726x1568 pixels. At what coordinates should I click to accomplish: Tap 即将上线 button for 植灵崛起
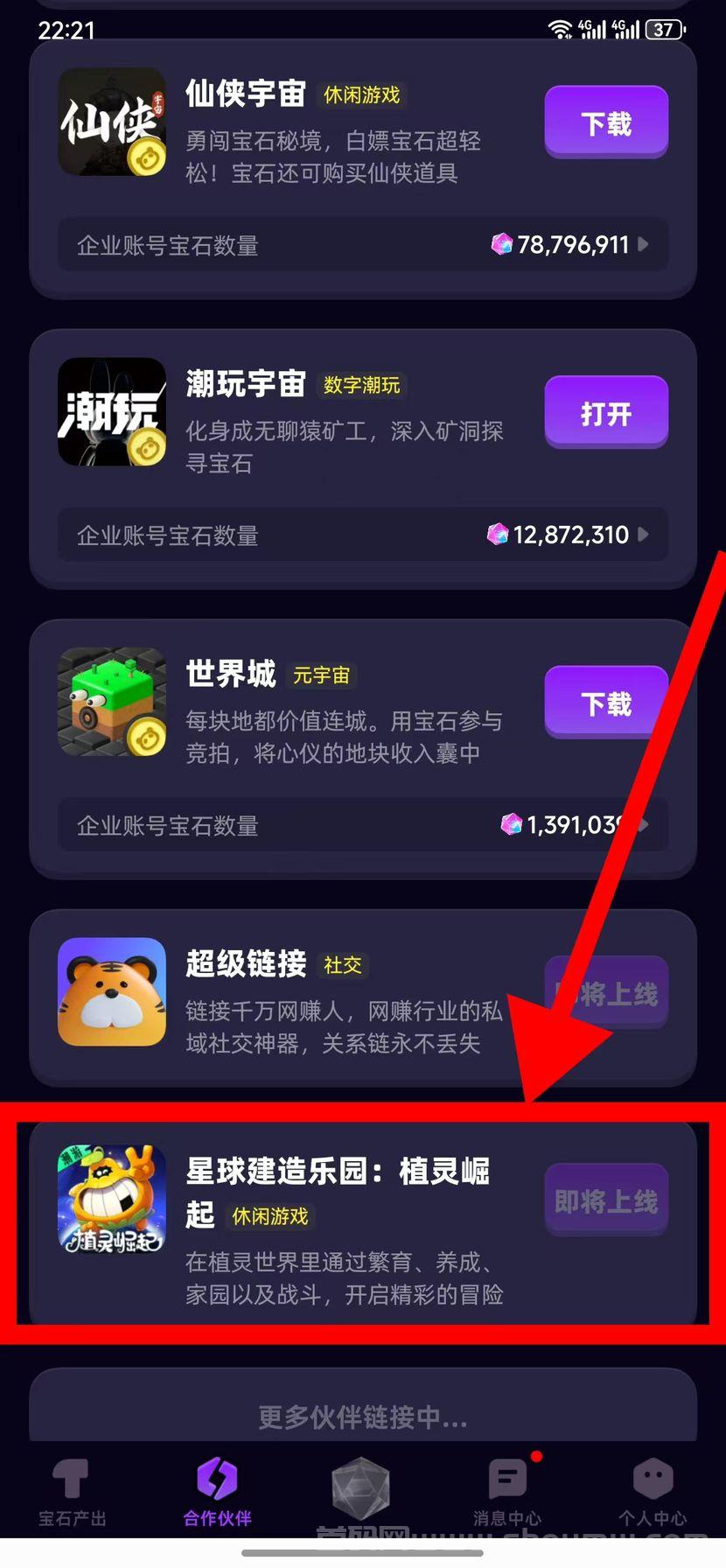pos(606,1200)
